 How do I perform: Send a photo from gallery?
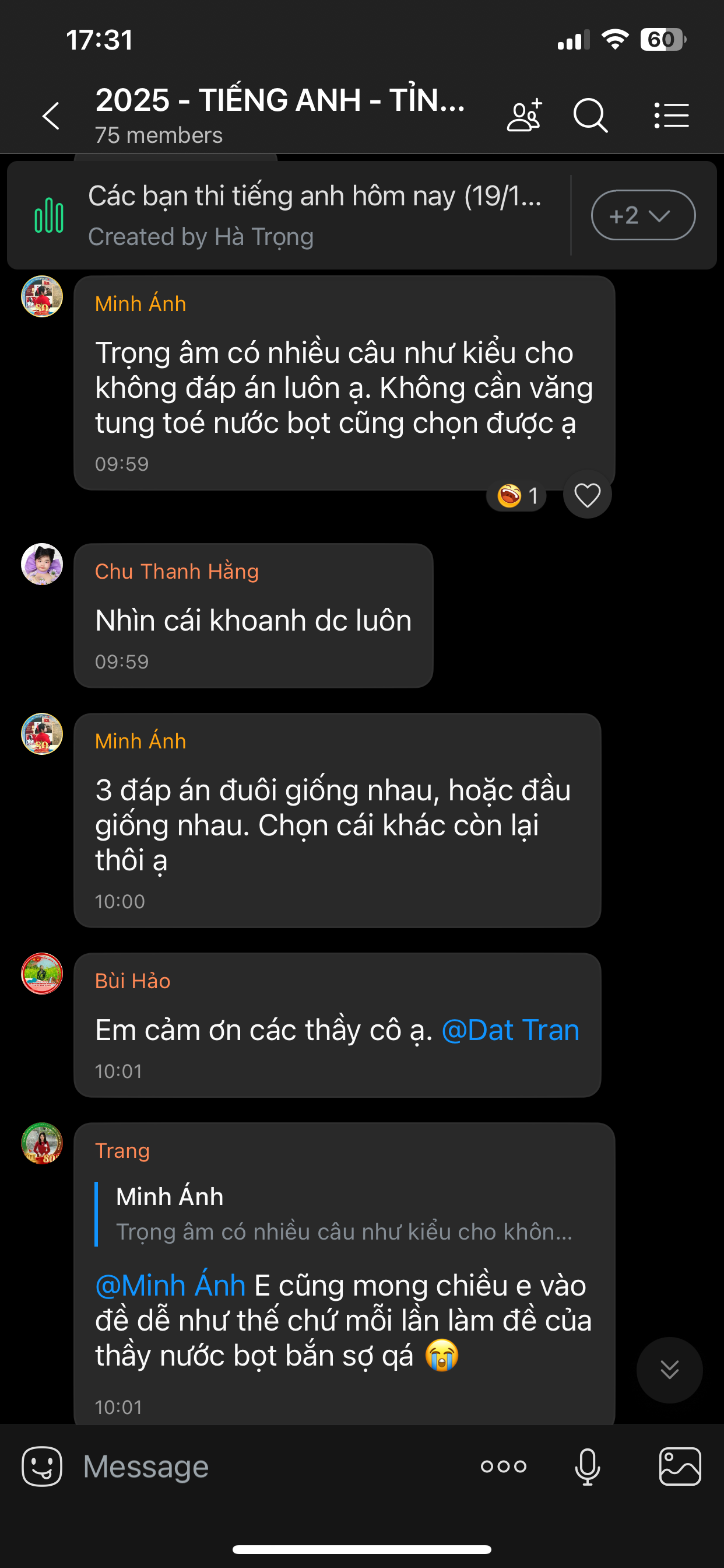[680, 1466]
